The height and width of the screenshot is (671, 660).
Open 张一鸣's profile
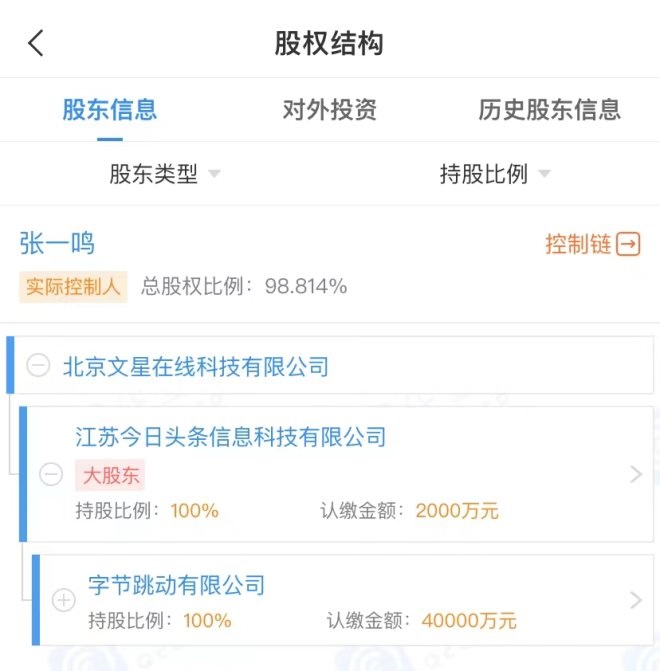(x=57, y=244)
